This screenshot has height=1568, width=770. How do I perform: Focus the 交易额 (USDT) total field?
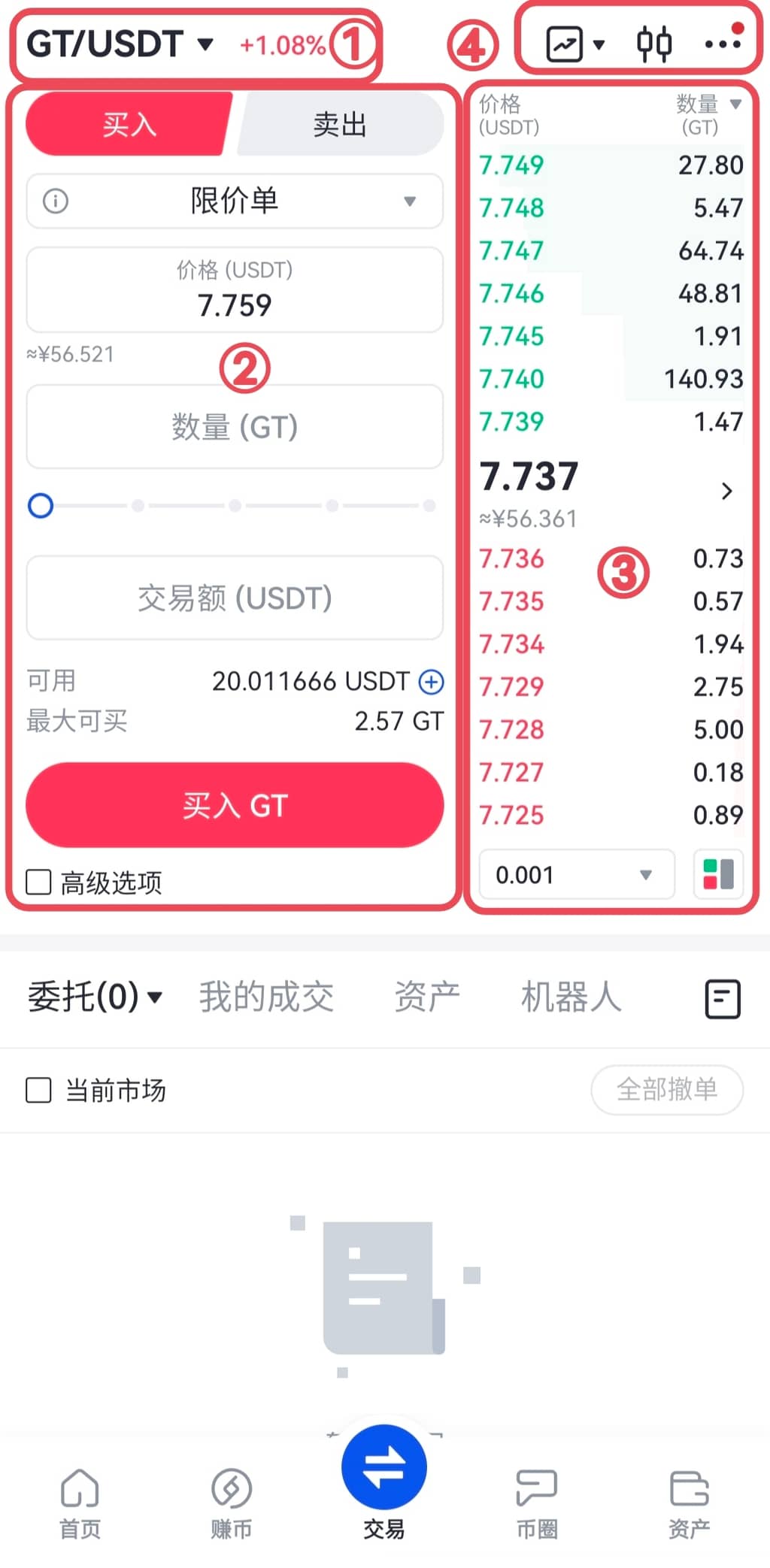click(x=235, y=598)
